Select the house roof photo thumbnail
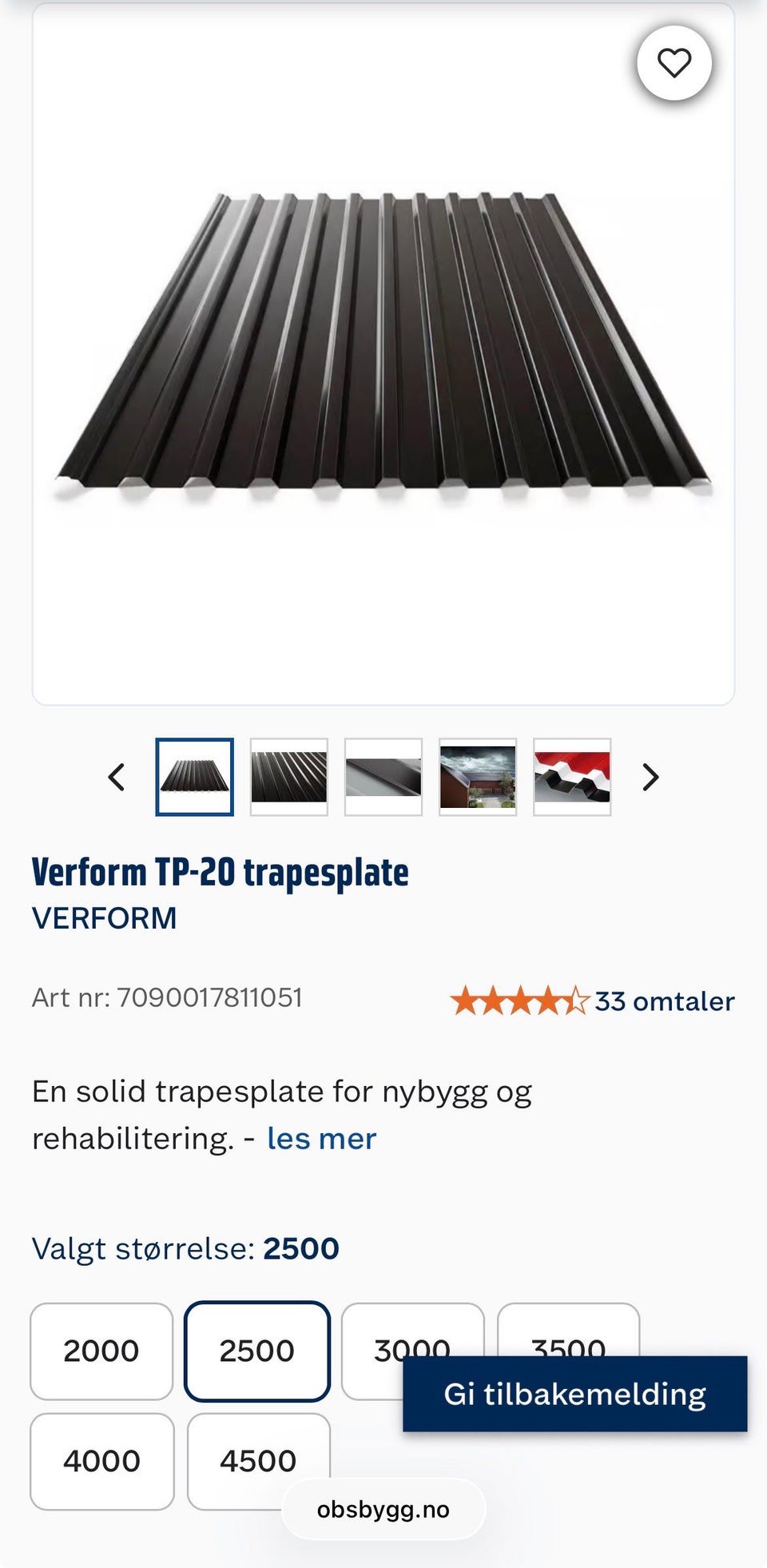The height and width of the screenshot is (1568, 767). tap(478, 776)
